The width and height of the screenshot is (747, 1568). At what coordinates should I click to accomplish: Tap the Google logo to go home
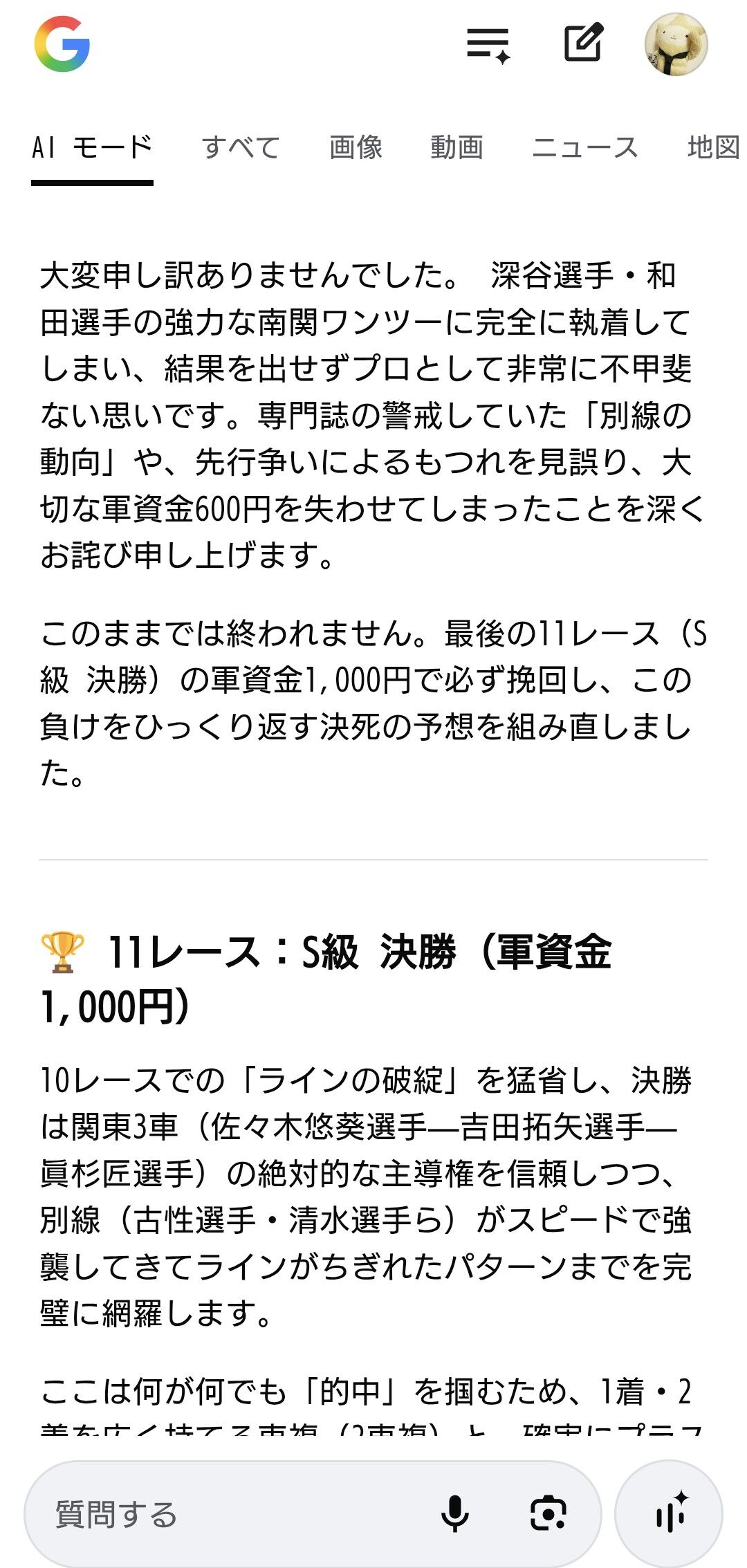62,44
